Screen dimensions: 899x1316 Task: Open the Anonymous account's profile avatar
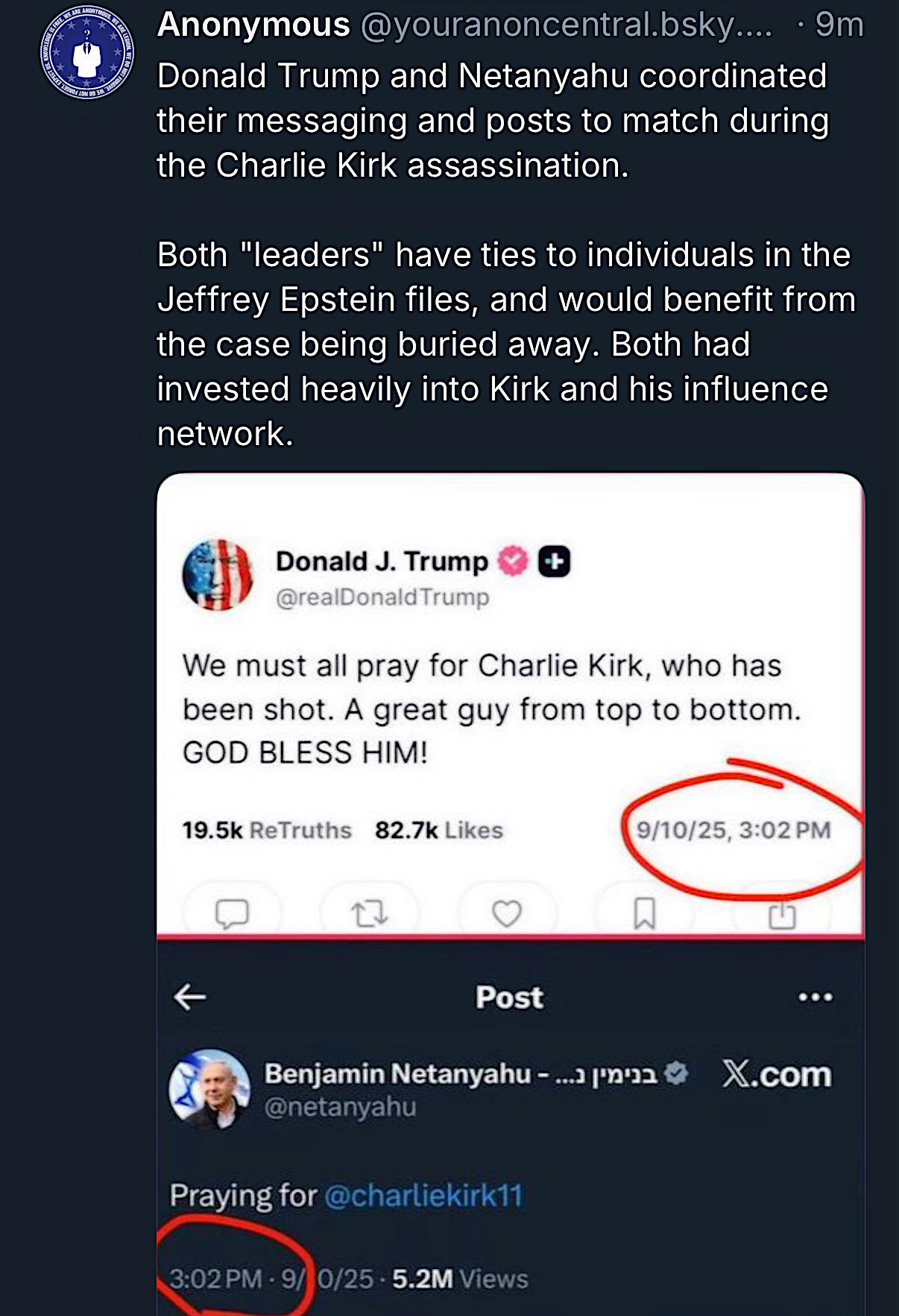(x=86, y=53)
